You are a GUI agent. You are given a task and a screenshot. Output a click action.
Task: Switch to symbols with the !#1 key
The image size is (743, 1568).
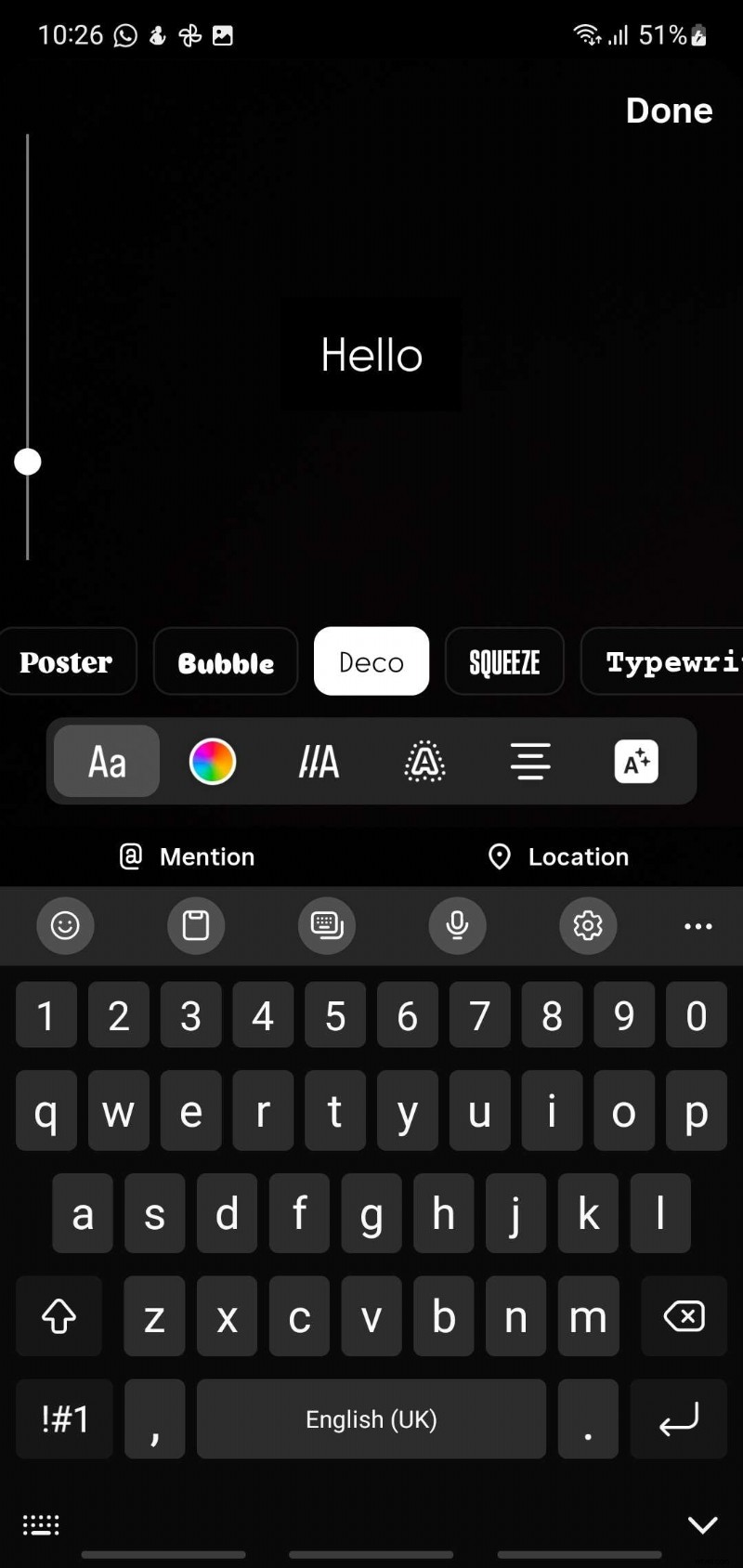coord(63,1418)
